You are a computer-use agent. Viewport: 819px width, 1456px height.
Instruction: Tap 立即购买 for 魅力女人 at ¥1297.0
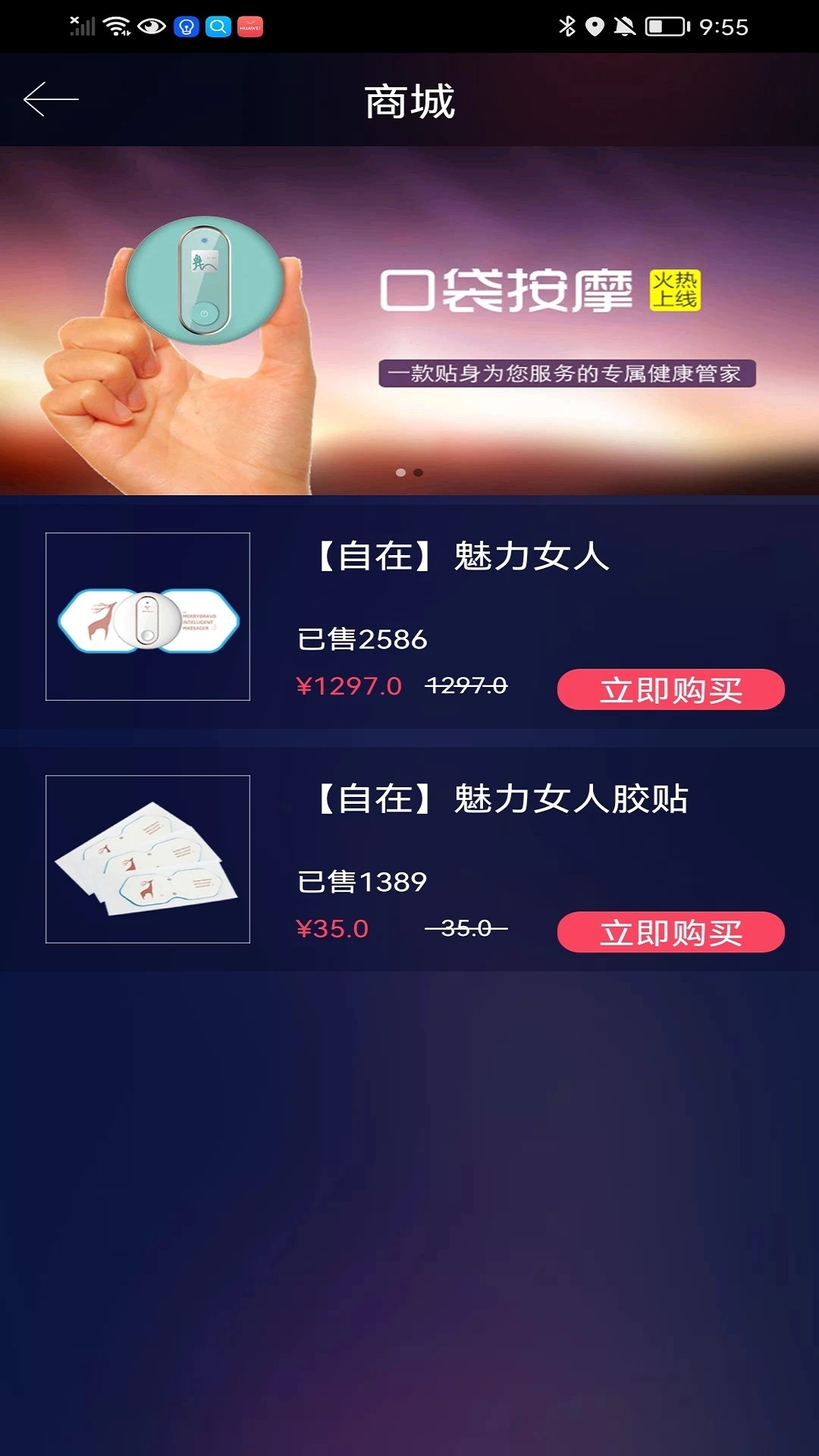click(x=671, y=689)
